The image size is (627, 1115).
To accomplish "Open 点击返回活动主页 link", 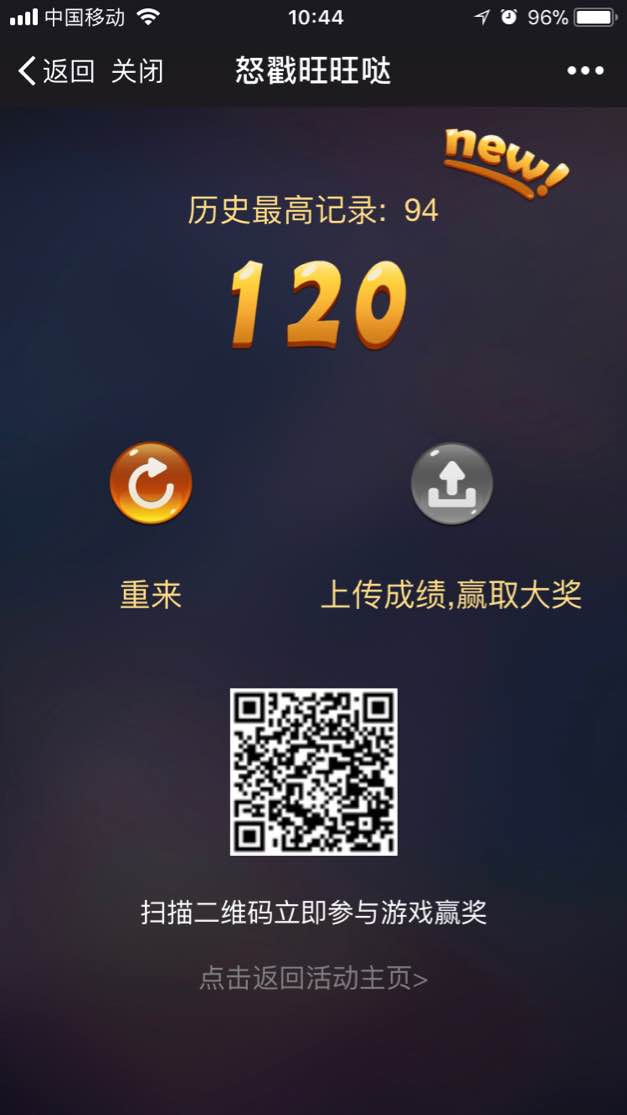I will point(313,978).
